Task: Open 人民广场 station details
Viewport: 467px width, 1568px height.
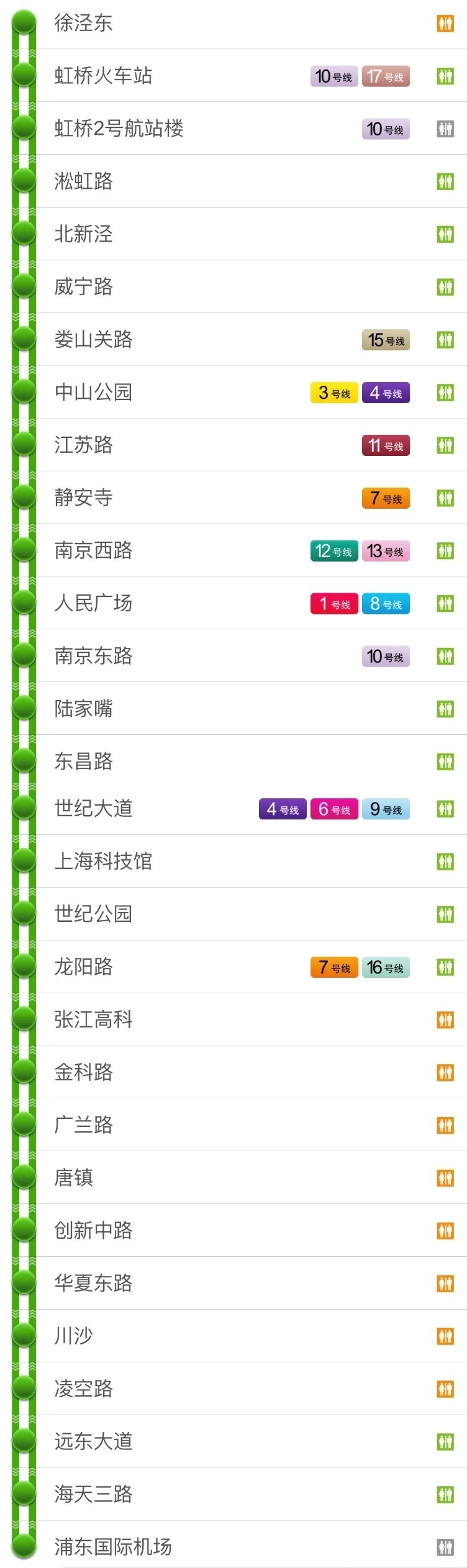Action: tap(93, 603)
